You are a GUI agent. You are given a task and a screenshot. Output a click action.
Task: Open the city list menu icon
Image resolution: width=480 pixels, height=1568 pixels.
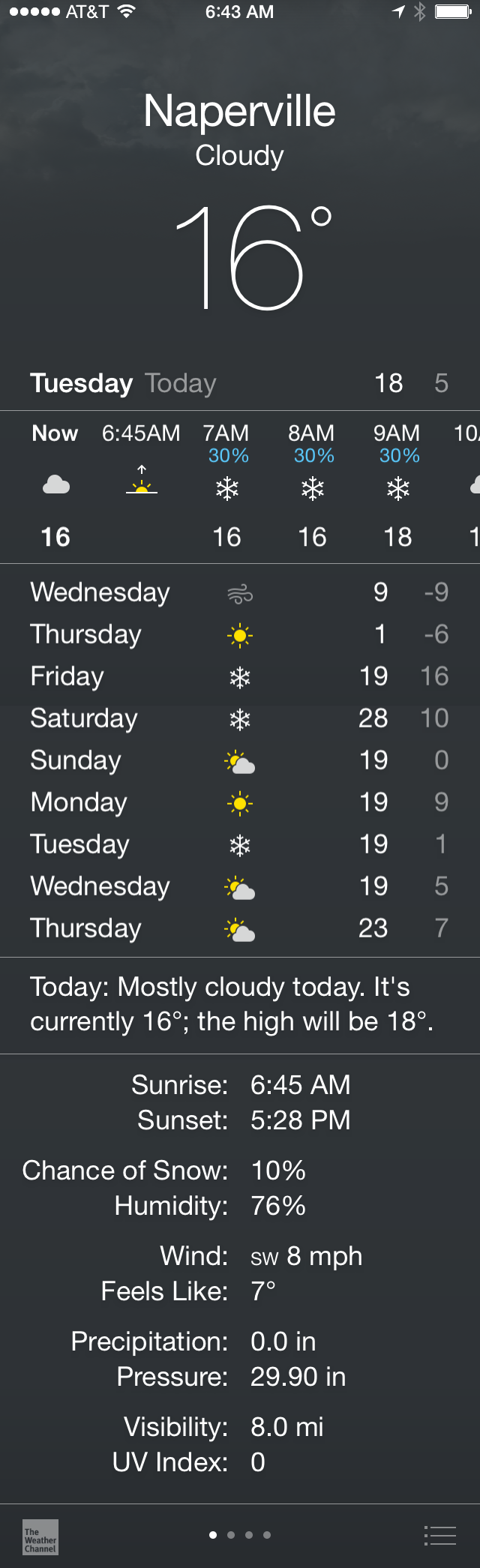click(439, 1535)
